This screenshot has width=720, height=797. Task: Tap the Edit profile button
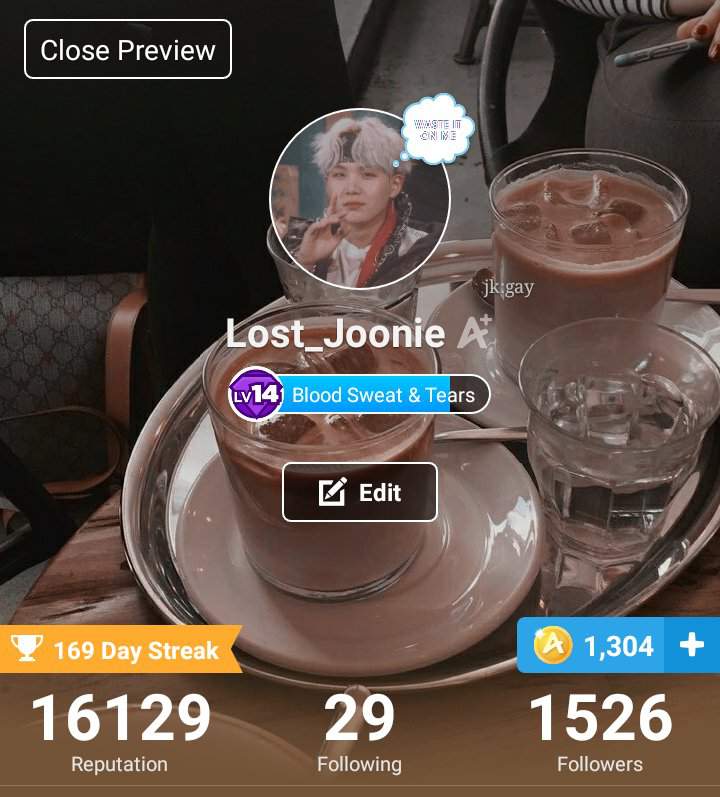(x=360, y=492)
